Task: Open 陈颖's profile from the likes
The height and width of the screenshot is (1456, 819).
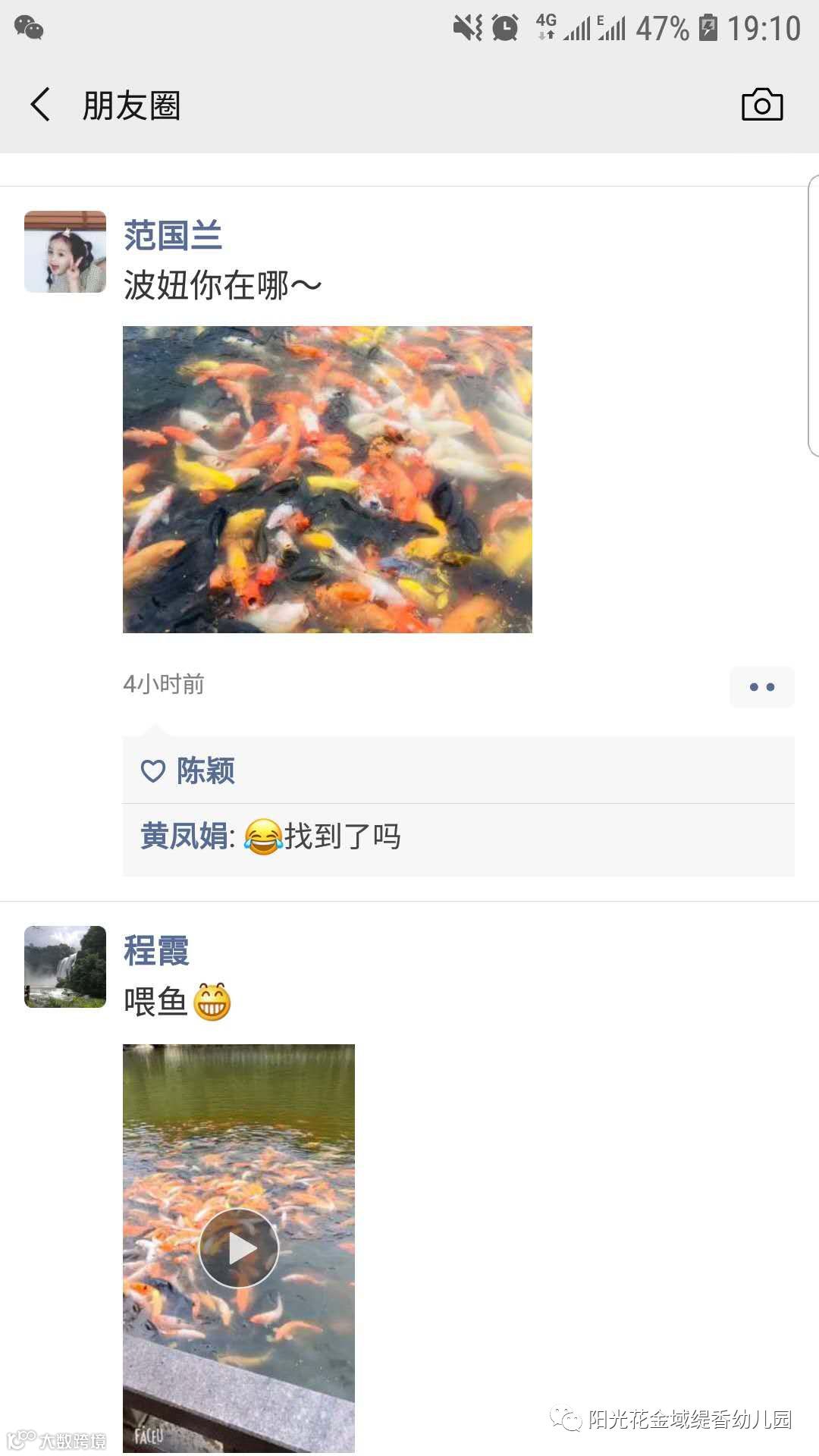Action: pyautogui.click(x=206, y=770)
